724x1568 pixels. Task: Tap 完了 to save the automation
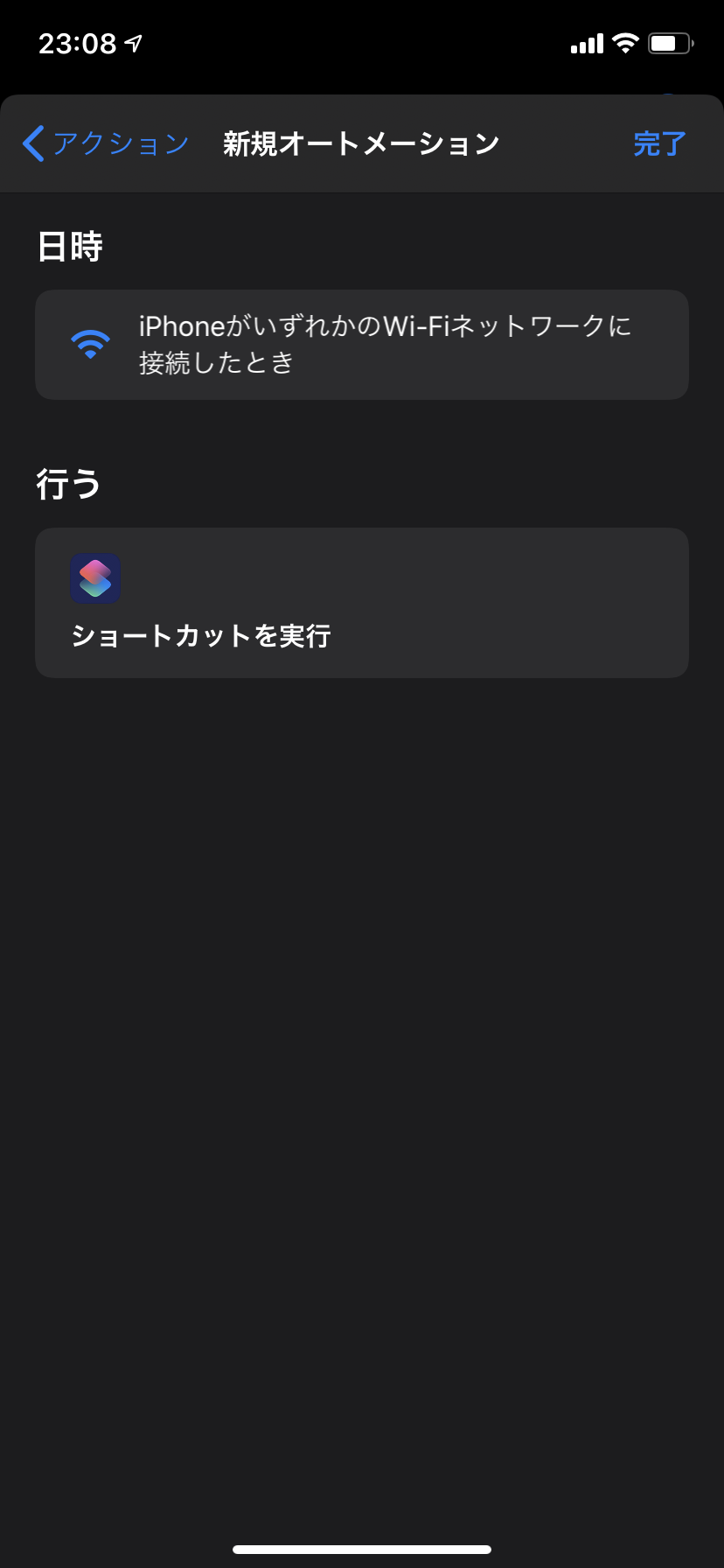coord(658,143)
